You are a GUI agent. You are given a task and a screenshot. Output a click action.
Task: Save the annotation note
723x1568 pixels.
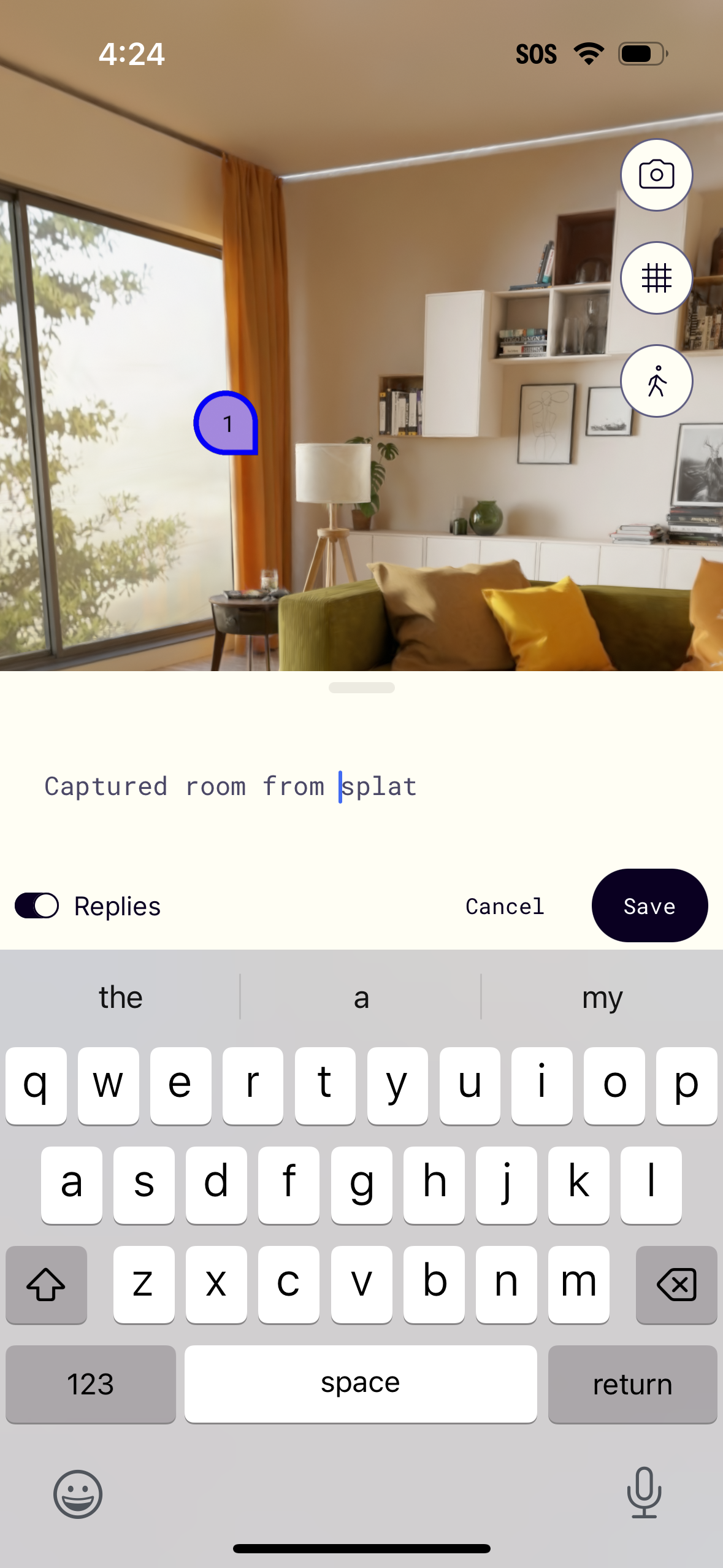tap(649, 905)
